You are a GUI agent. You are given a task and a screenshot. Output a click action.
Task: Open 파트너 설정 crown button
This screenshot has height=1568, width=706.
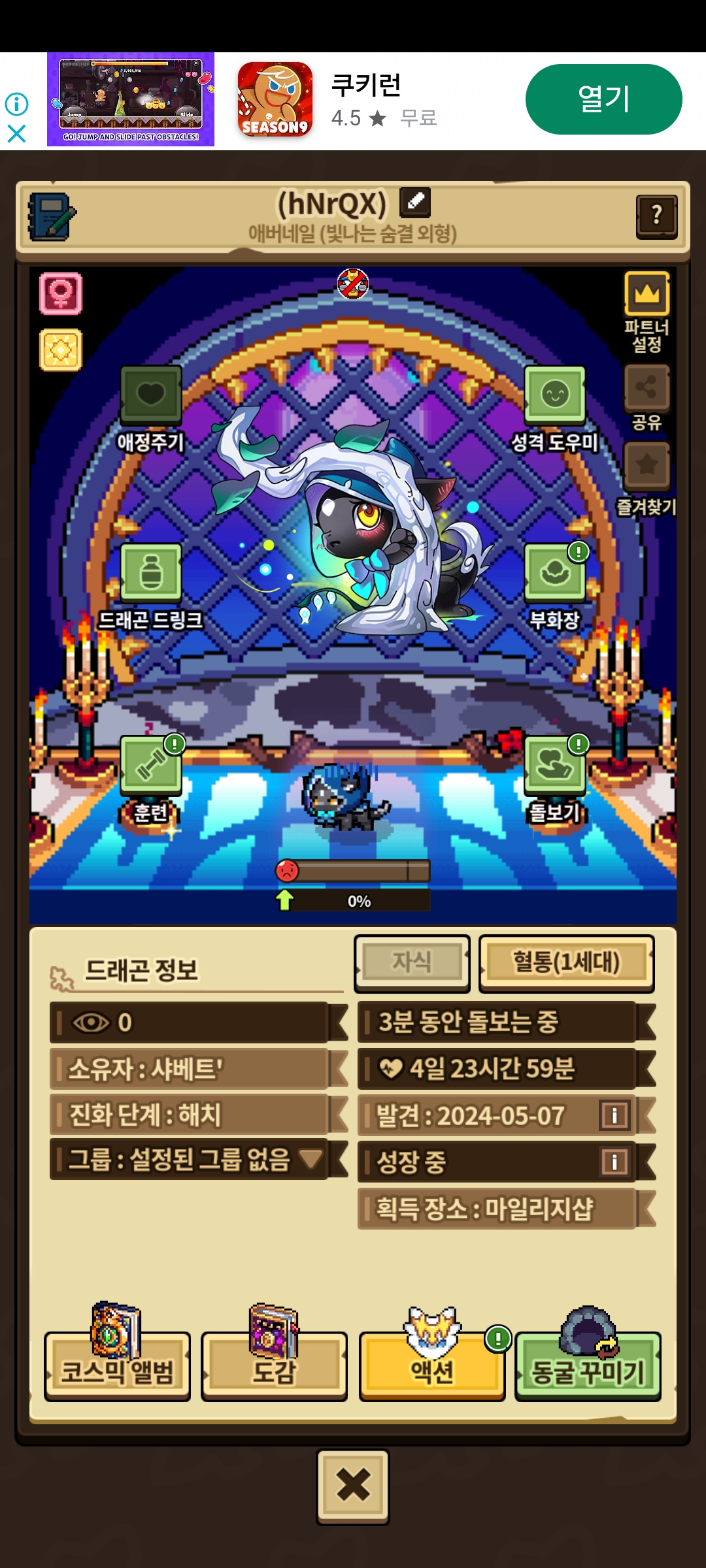(647, 295)
